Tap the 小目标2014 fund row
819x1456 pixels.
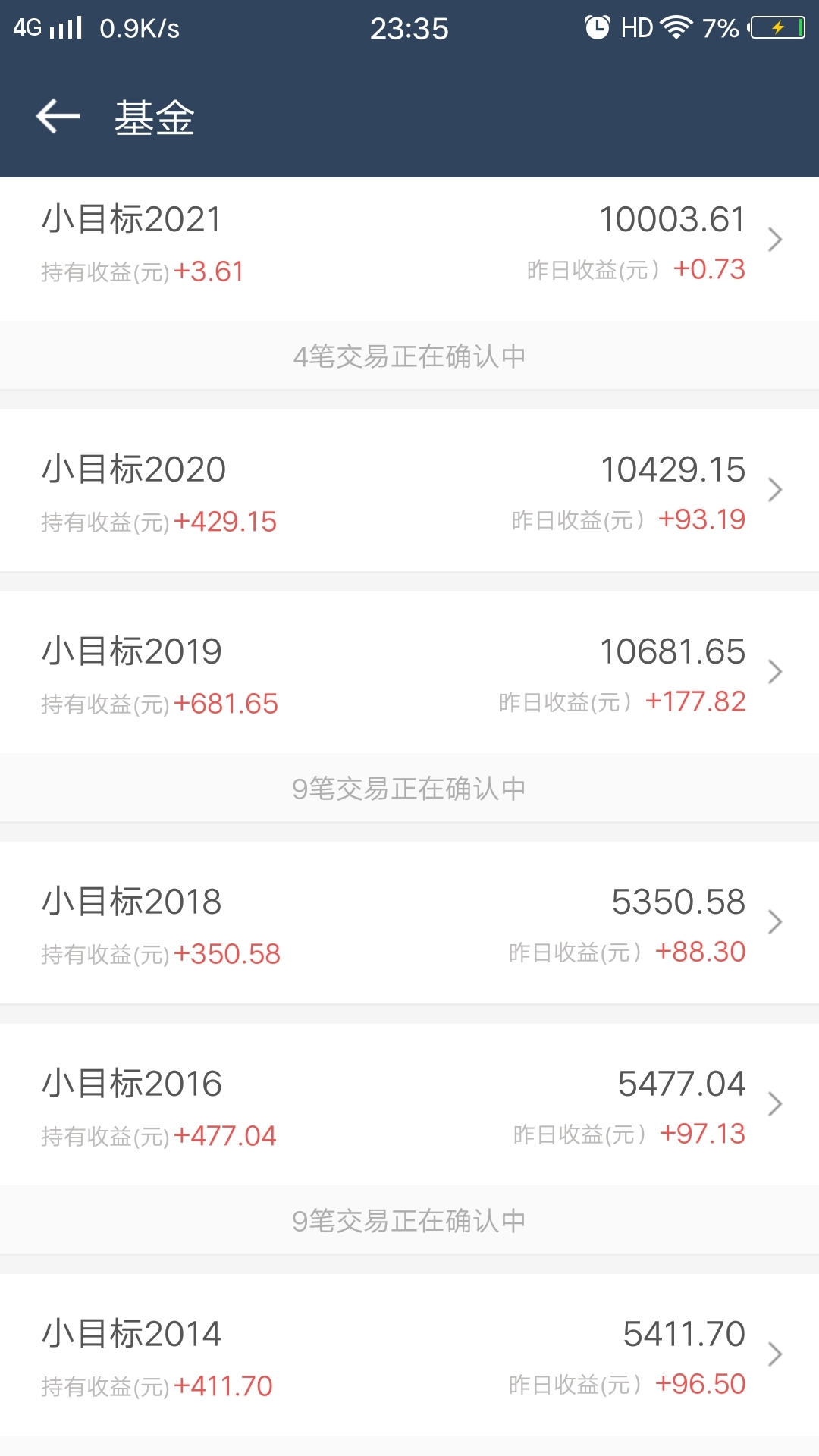409,1354
